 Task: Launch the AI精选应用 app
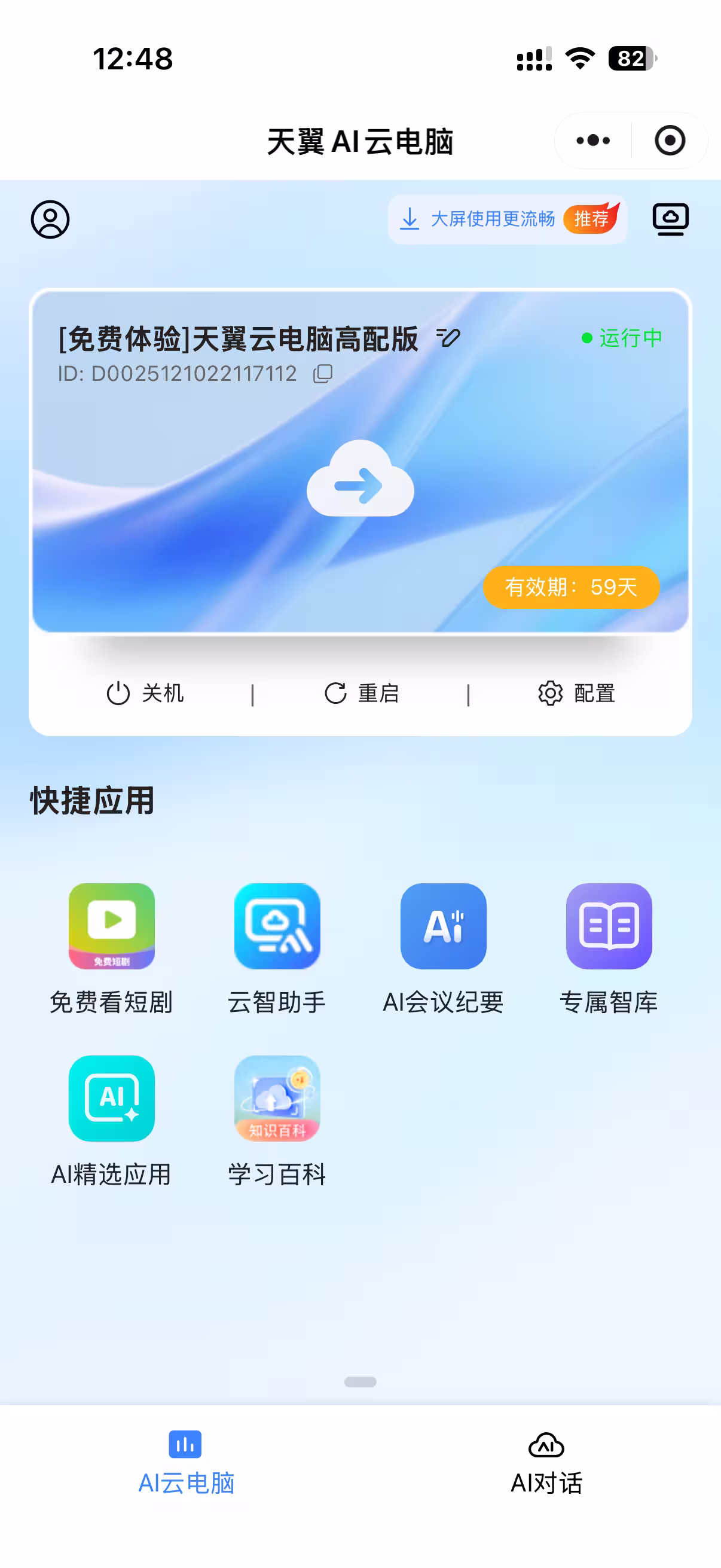(x=111, y=1098)
